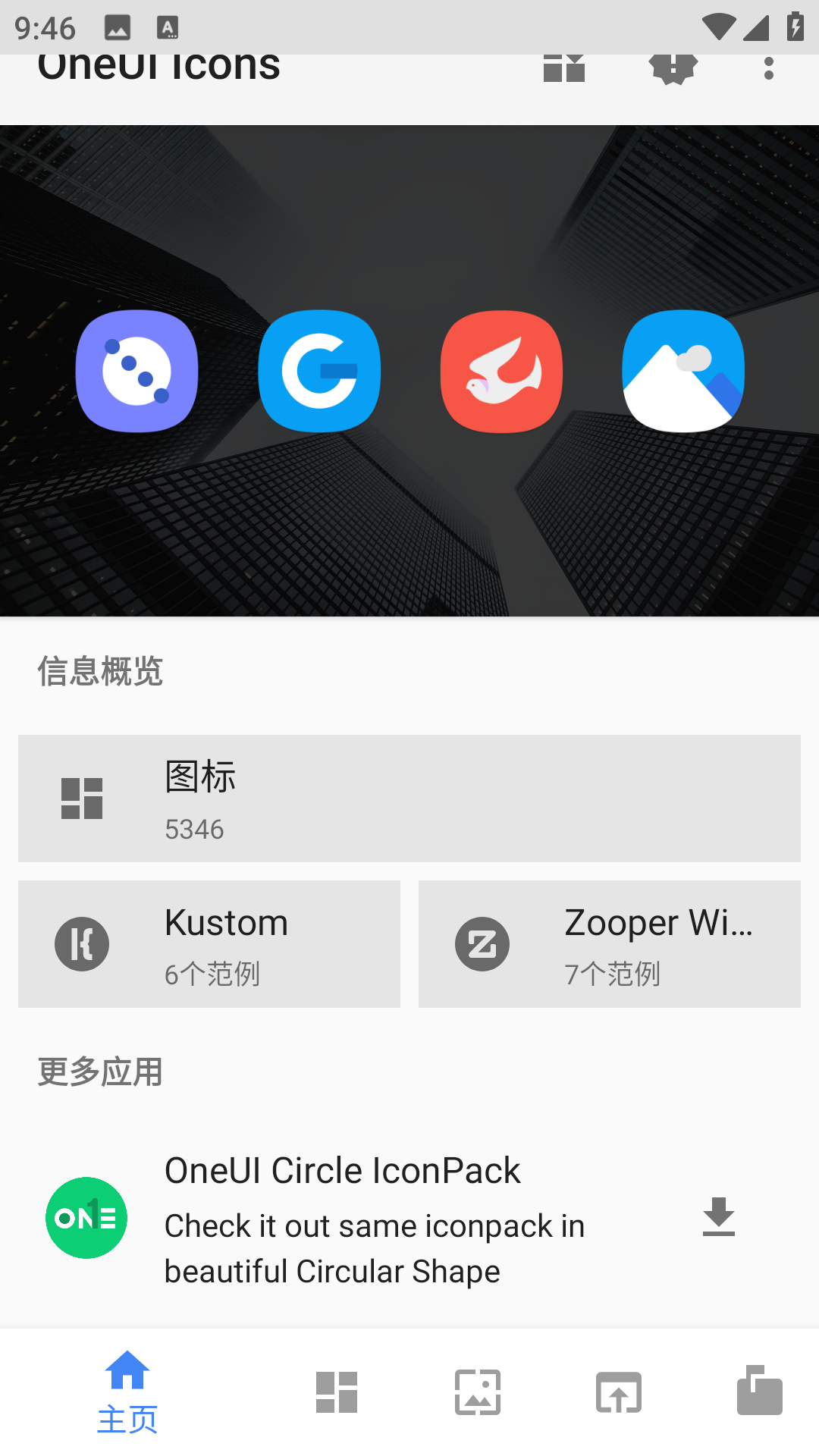Select the icon grid tab icon

coord(337,1392)
